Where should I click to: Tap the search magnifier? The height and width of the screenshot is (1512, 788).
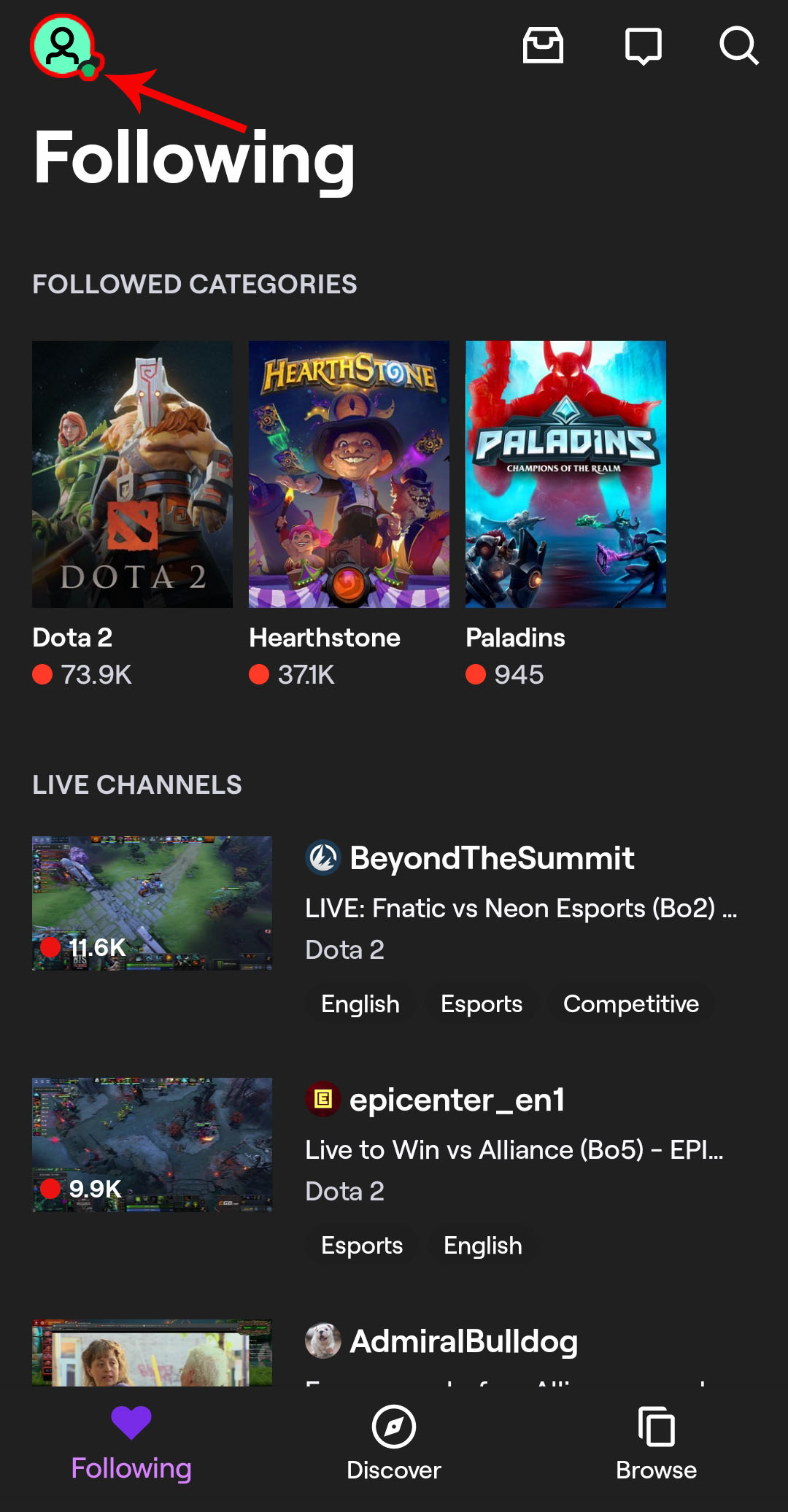(738, 46)
